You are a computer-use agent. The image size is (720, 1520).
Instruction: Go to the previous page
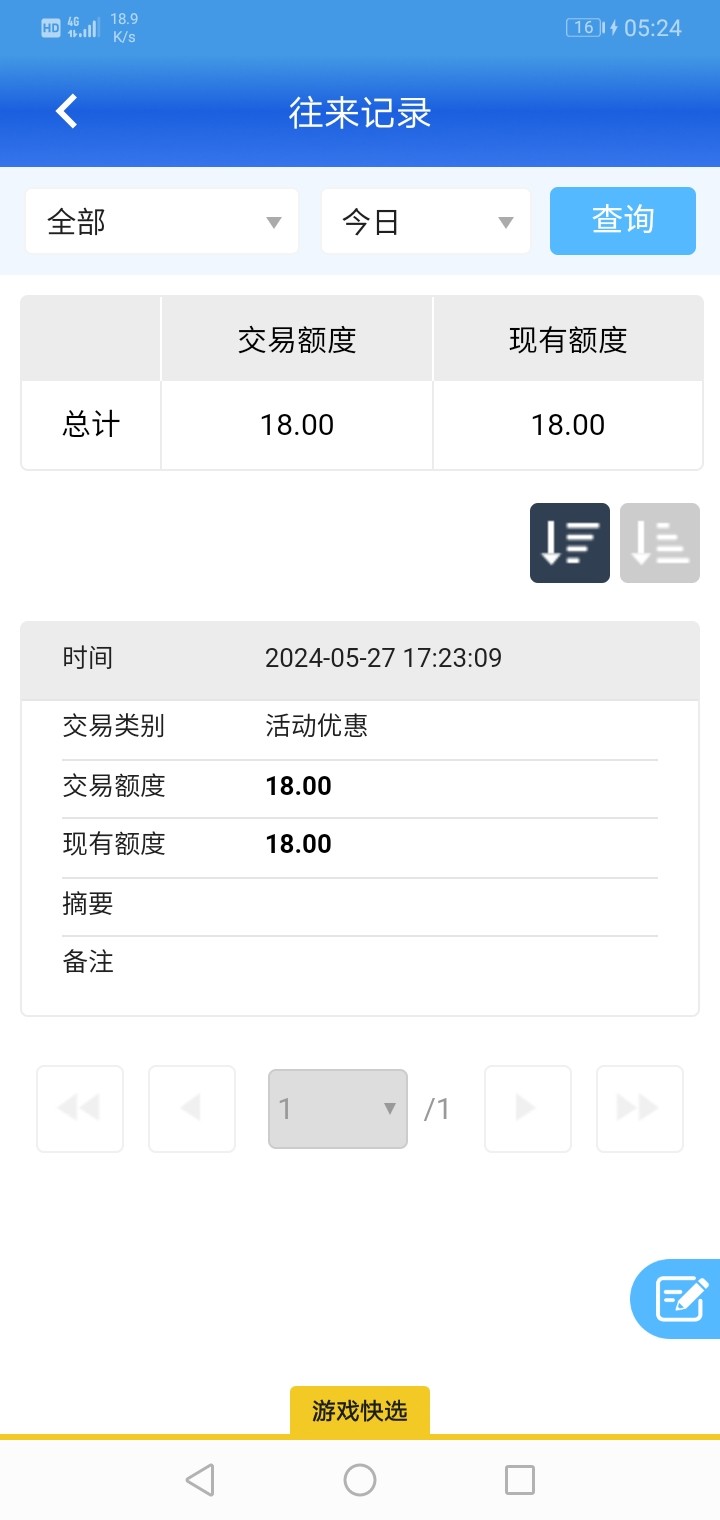(x=192, y=1108)
